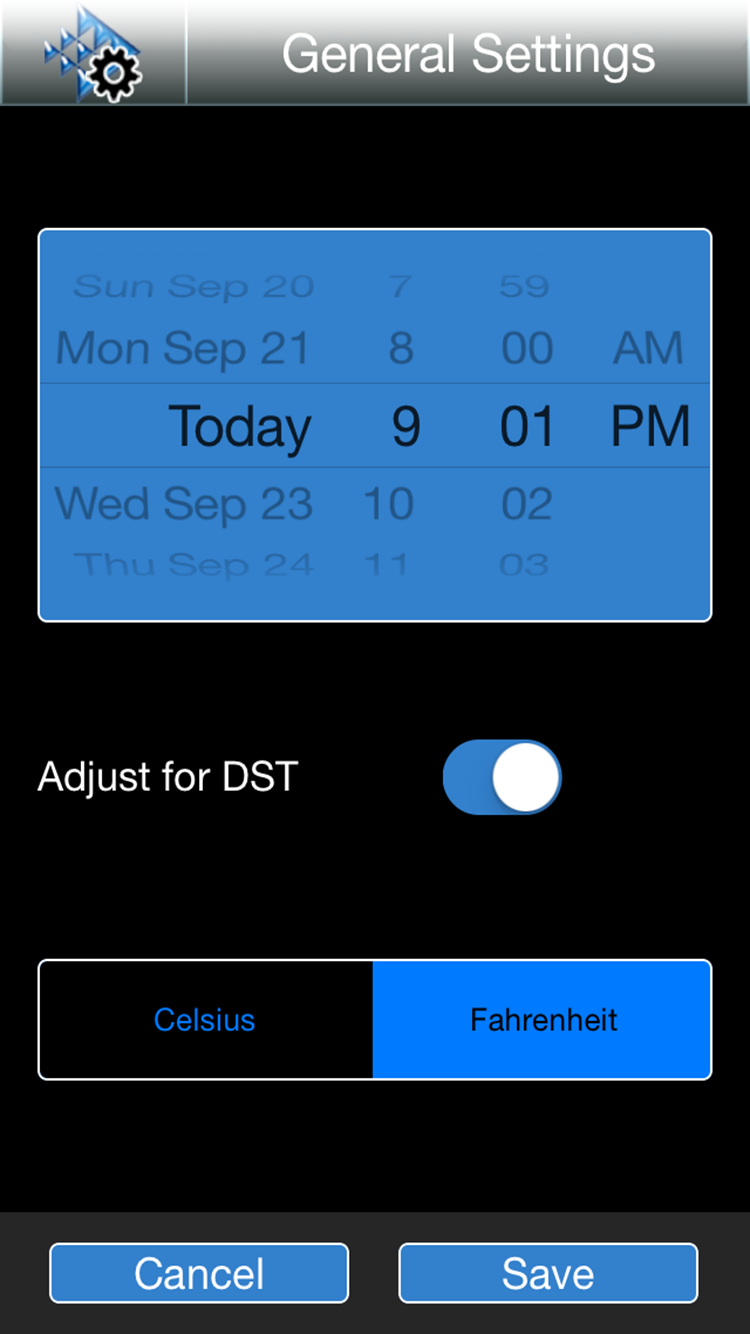
Task: Set minutes to 02 in the picker
Action: click(x=527, y=504)
